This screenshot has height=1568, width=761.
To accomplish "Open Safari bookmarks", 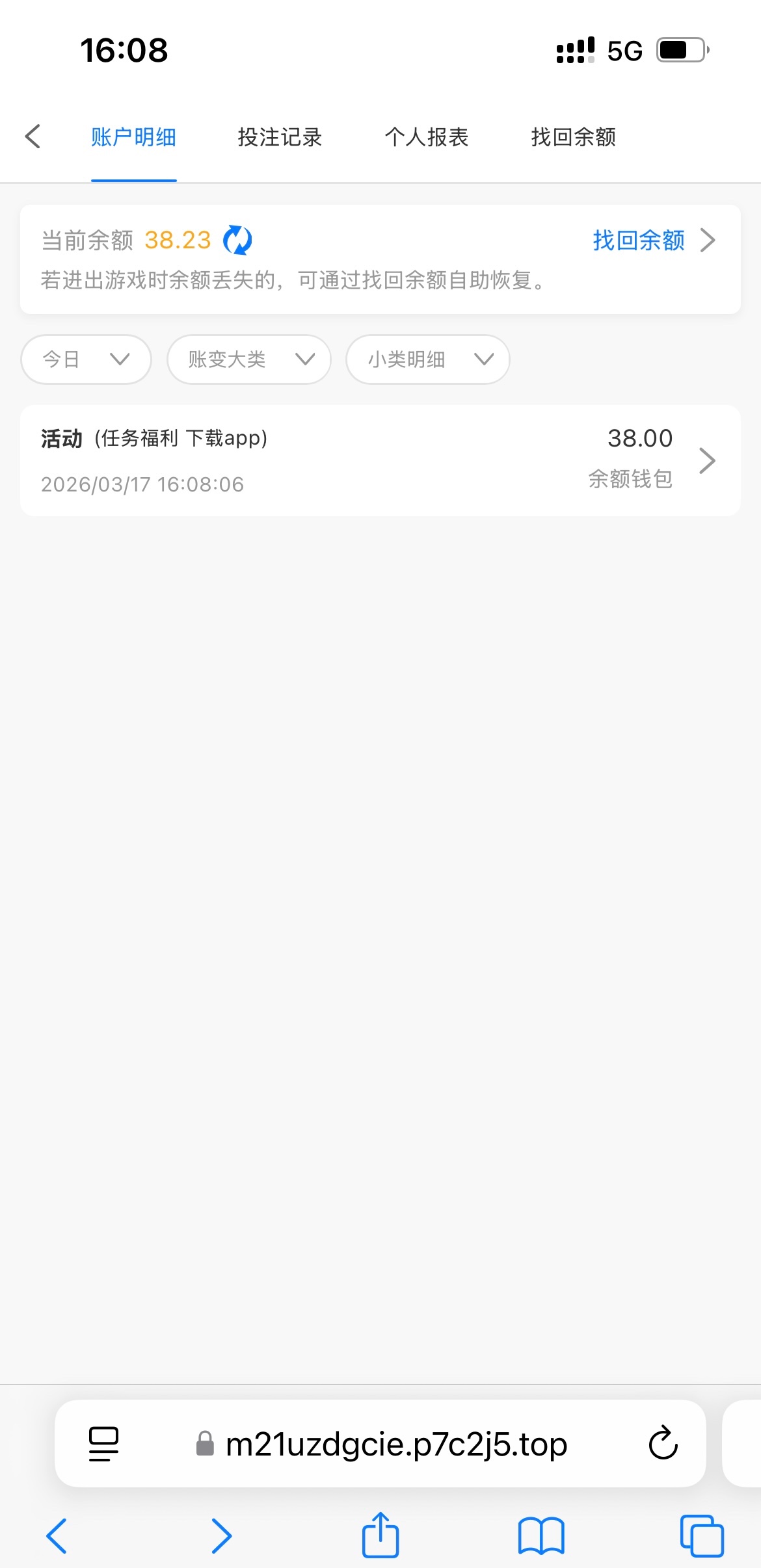I will pos(541,1535).
